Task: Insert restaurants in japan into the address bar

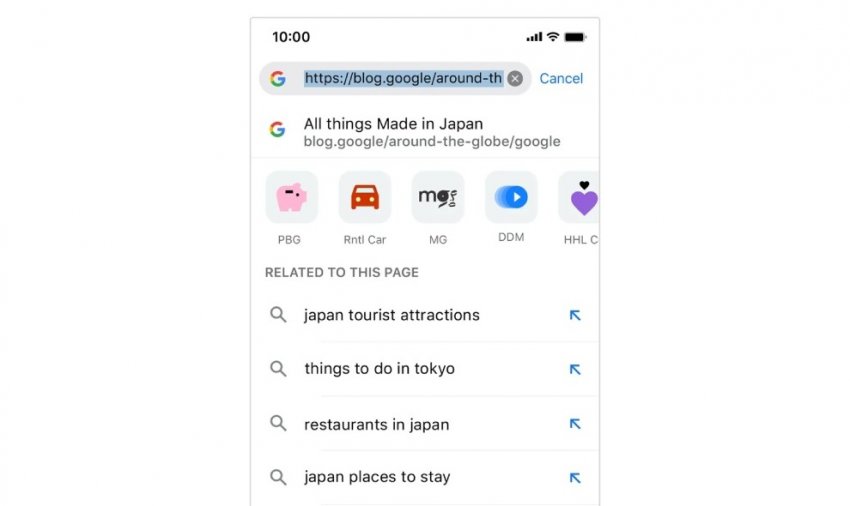Action: tap(575, 424)
